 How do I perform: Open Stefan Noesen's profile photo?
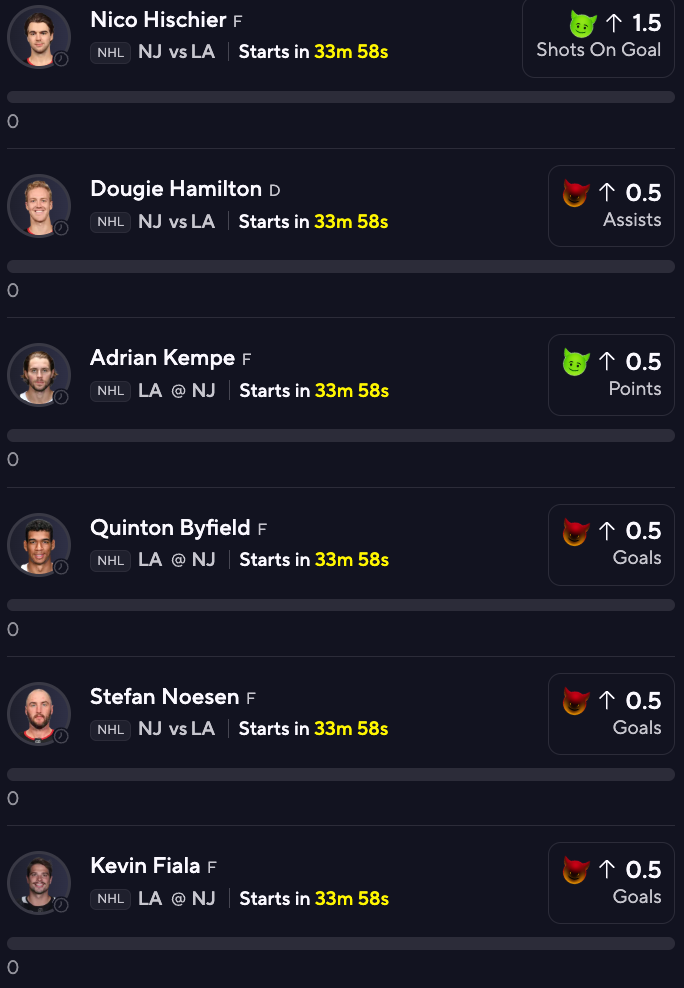point(39,714)
